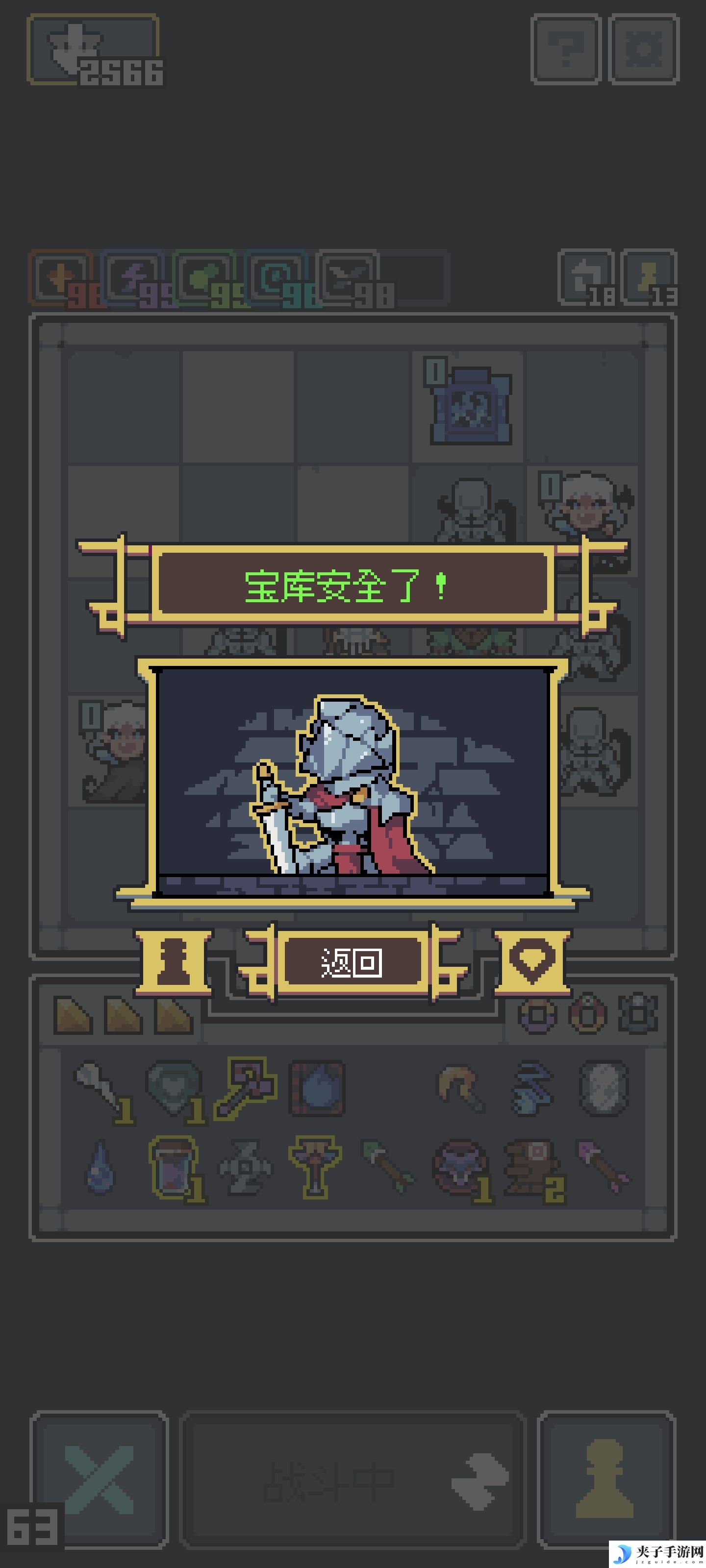Viewport: 706px width, 1568px height.
Task: Tap the gem icon beside 返回
Action: tap(532, 961)
